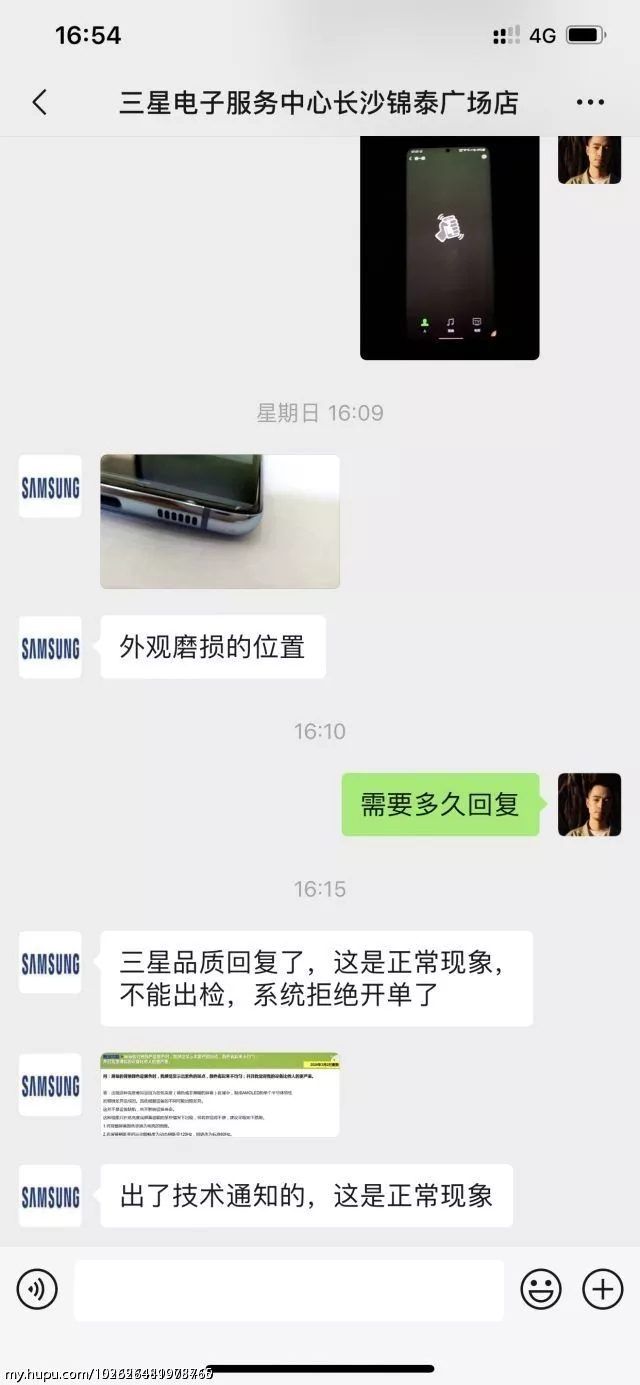Open my avatar beside 需要多久回复
The height and width of the screenshot is (1385, 640).
pyautogui.click(x=589, y=804)
